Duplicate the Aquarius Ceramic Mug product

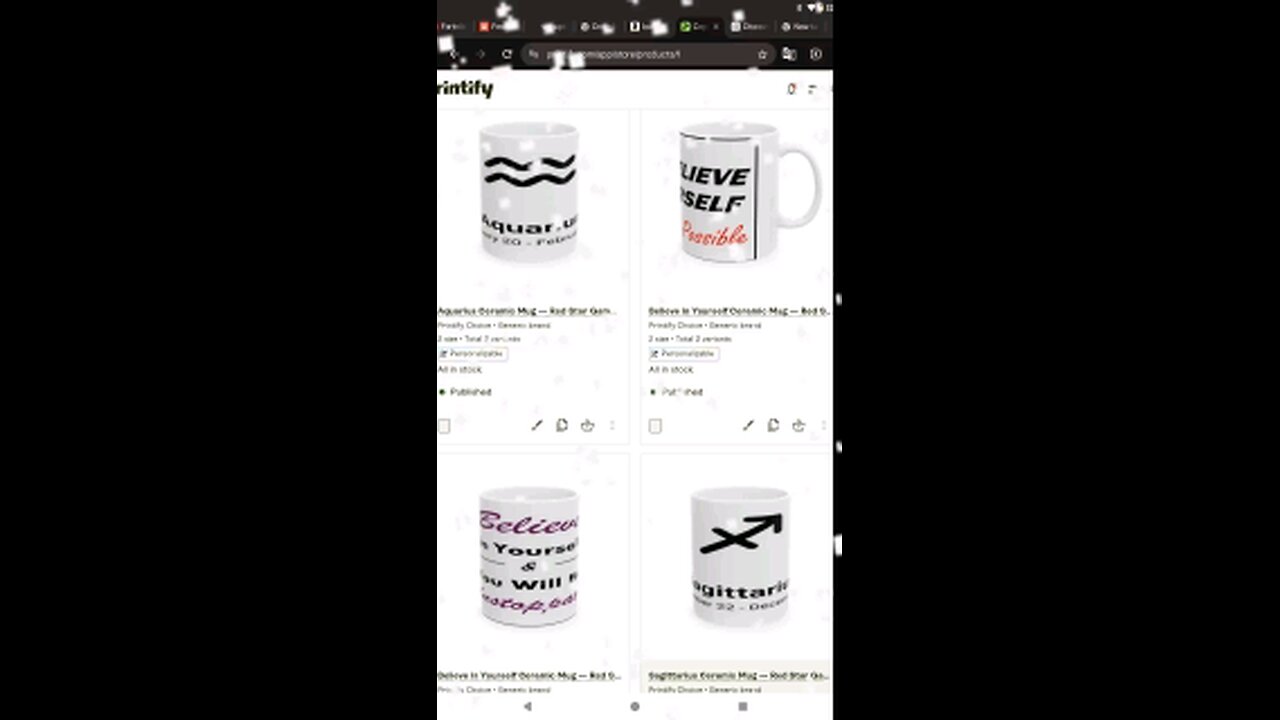point(562,425)
